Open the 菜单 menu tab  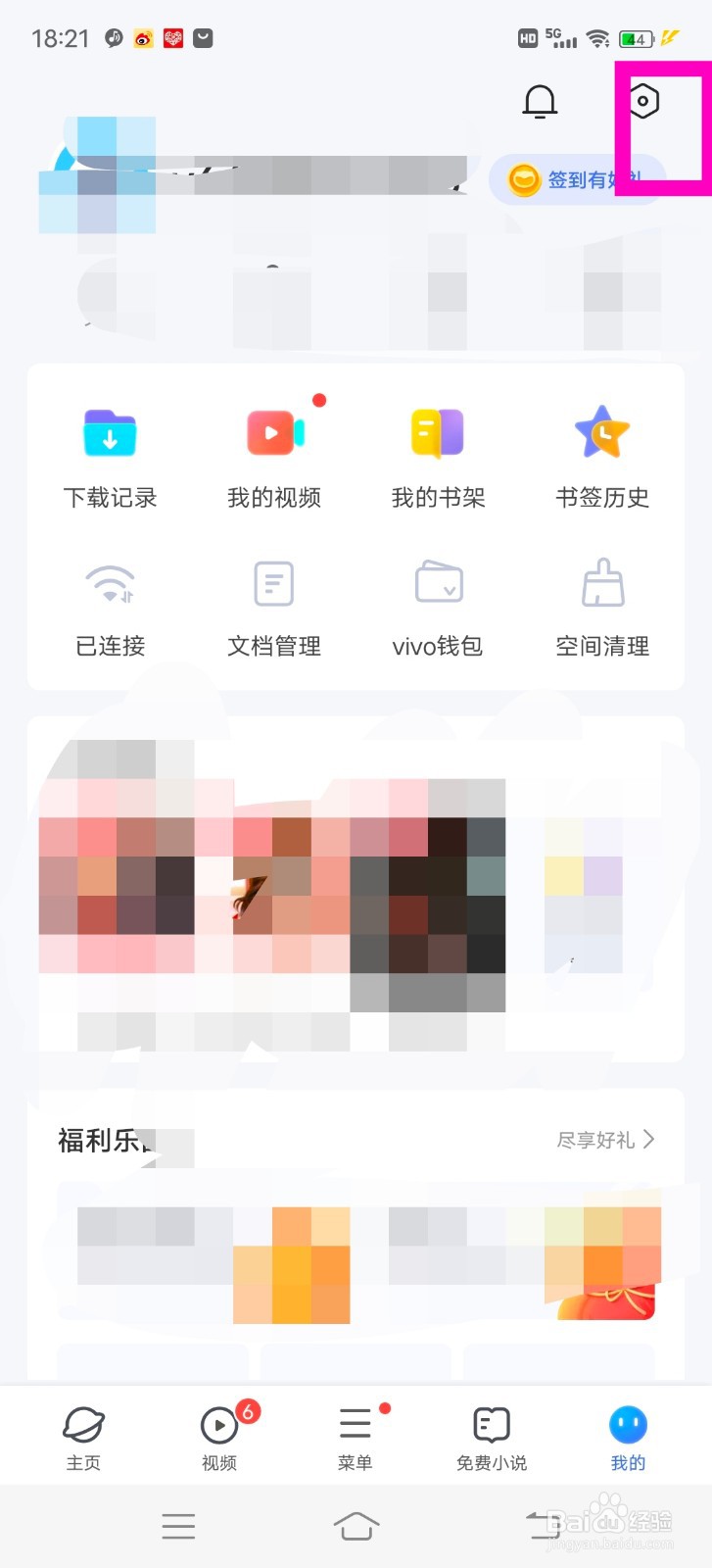click(355, 1434)
